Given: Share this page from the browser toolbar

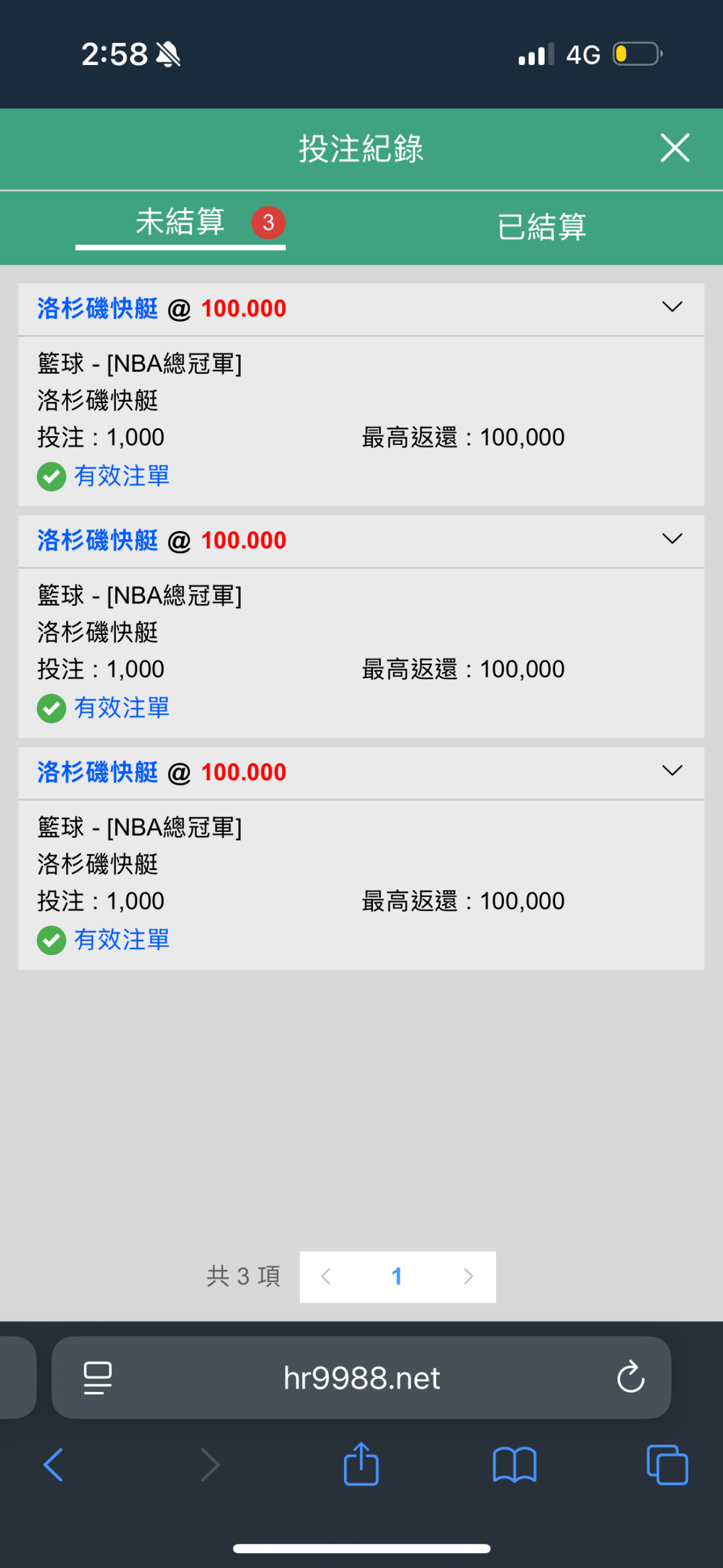Looking at the screenshot, I should (x=361, y=1464).
